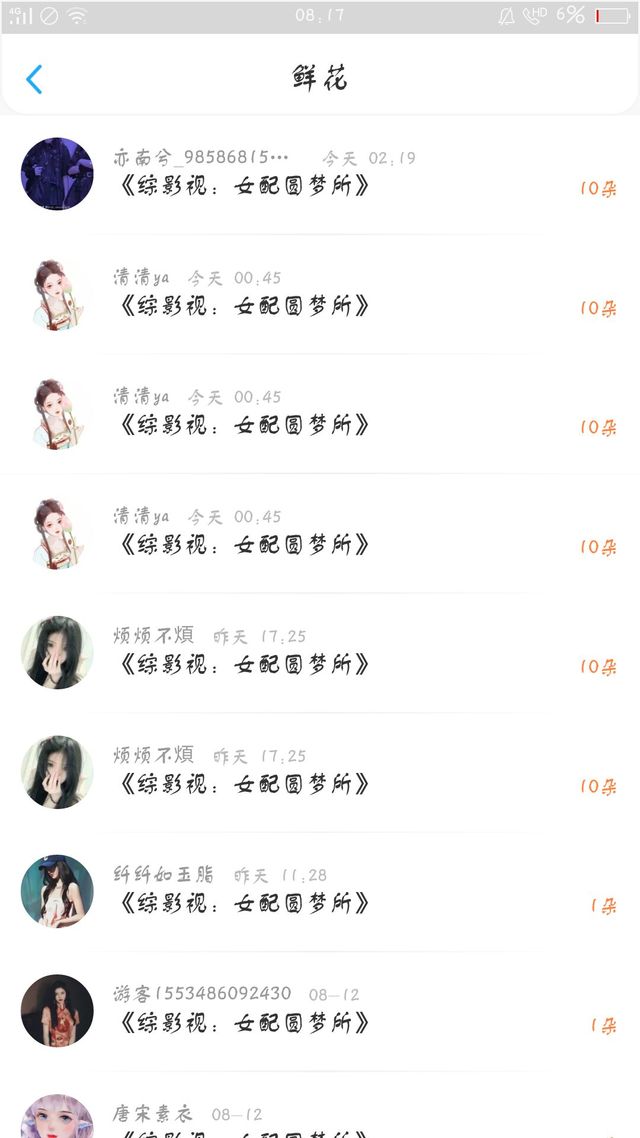Go back from the 鲜花 page
Viewport: 640px width, 1138px height.
(34, 79)
